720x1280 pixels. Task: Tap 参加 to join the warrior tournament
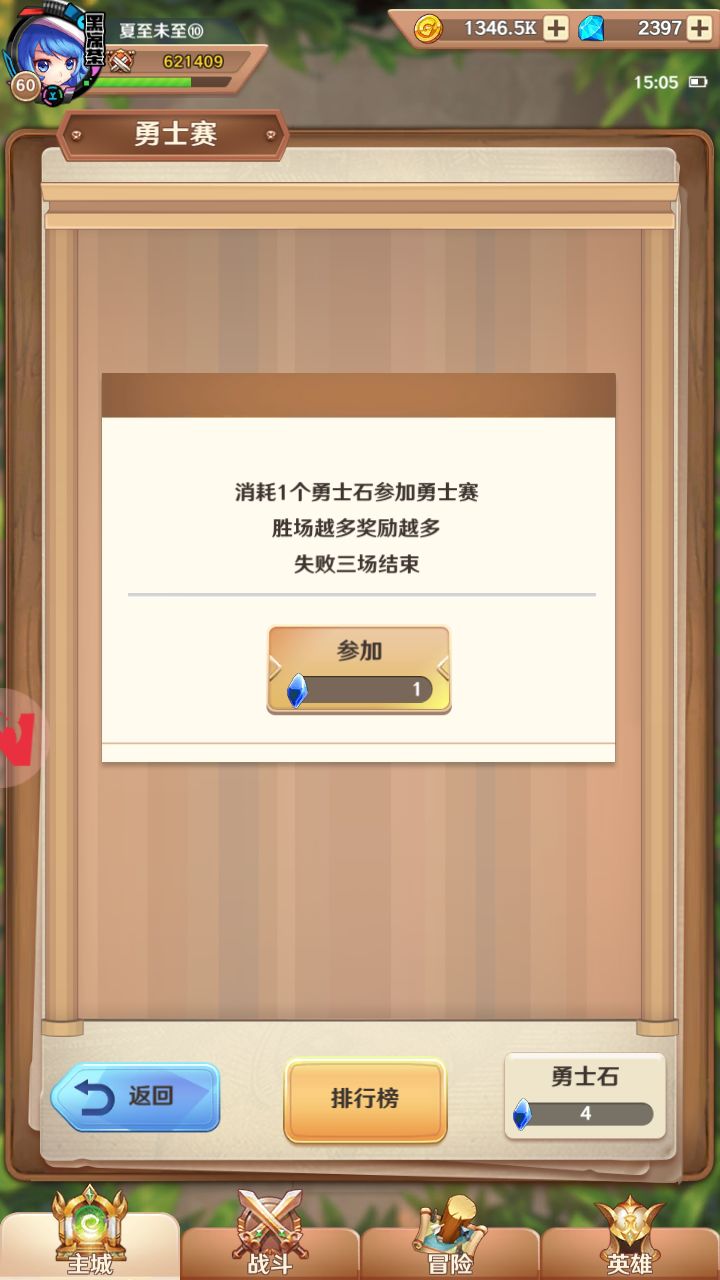coord(359,669)
